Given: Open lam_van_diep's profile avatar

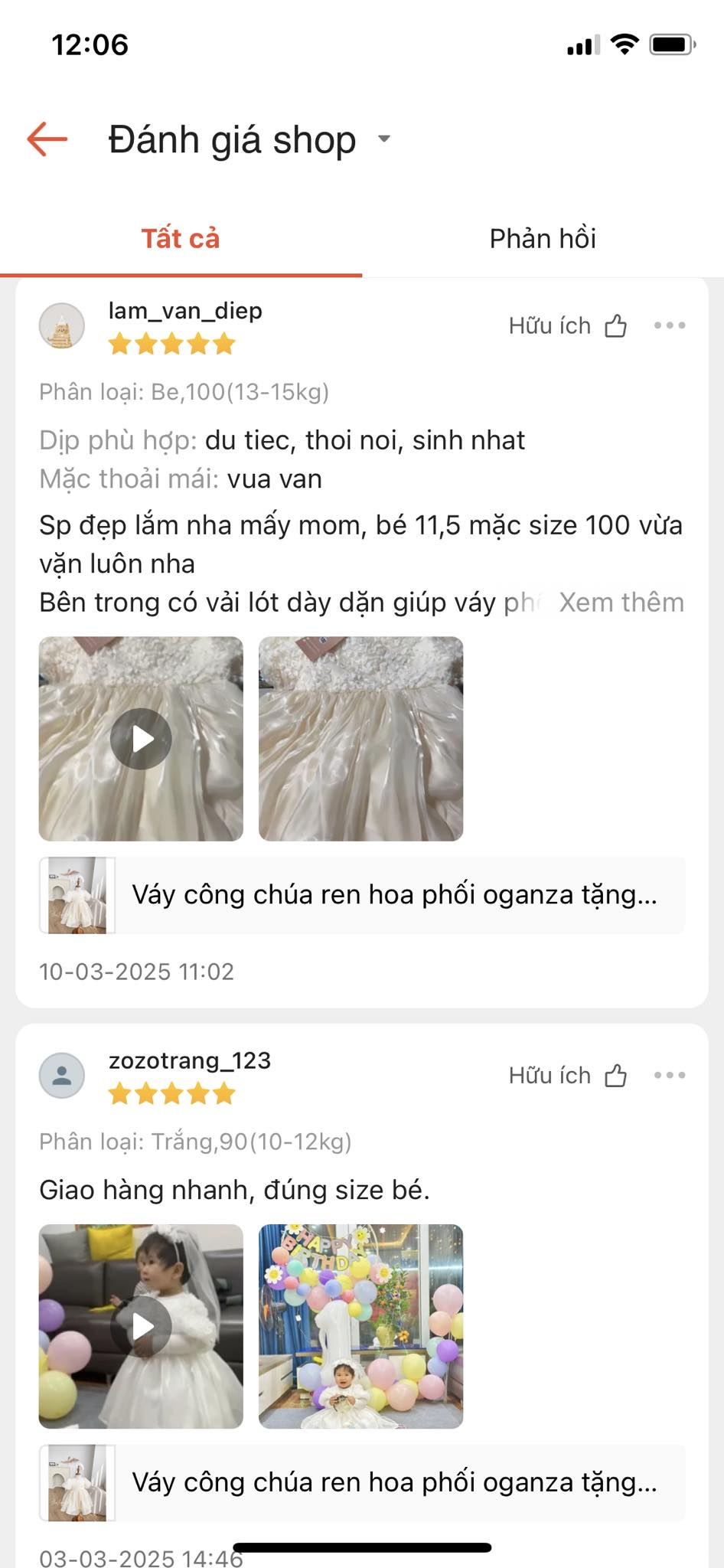Looking at the screenshot, I should point(62,326).
